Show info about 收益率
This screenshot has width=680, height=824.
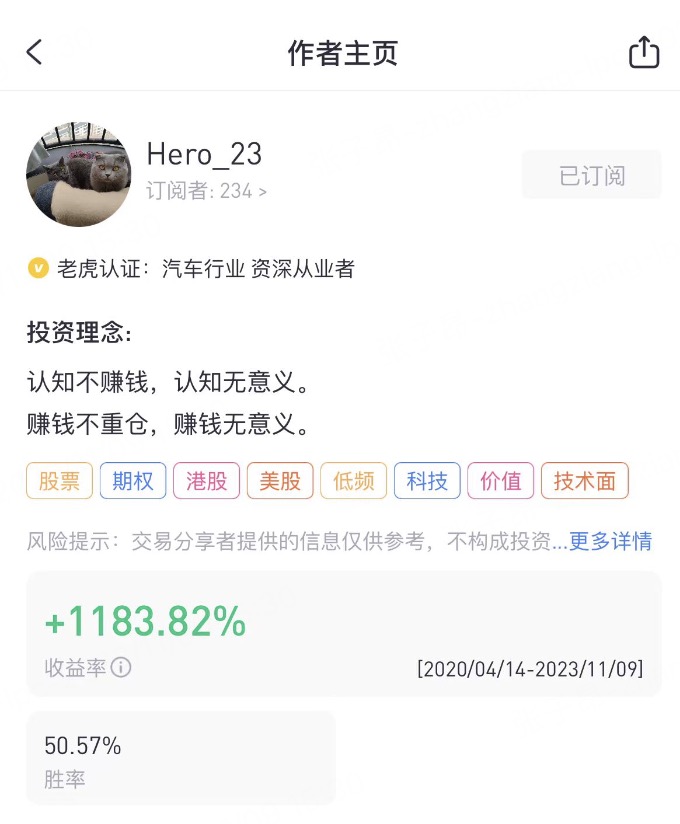[x=121, y=668]
